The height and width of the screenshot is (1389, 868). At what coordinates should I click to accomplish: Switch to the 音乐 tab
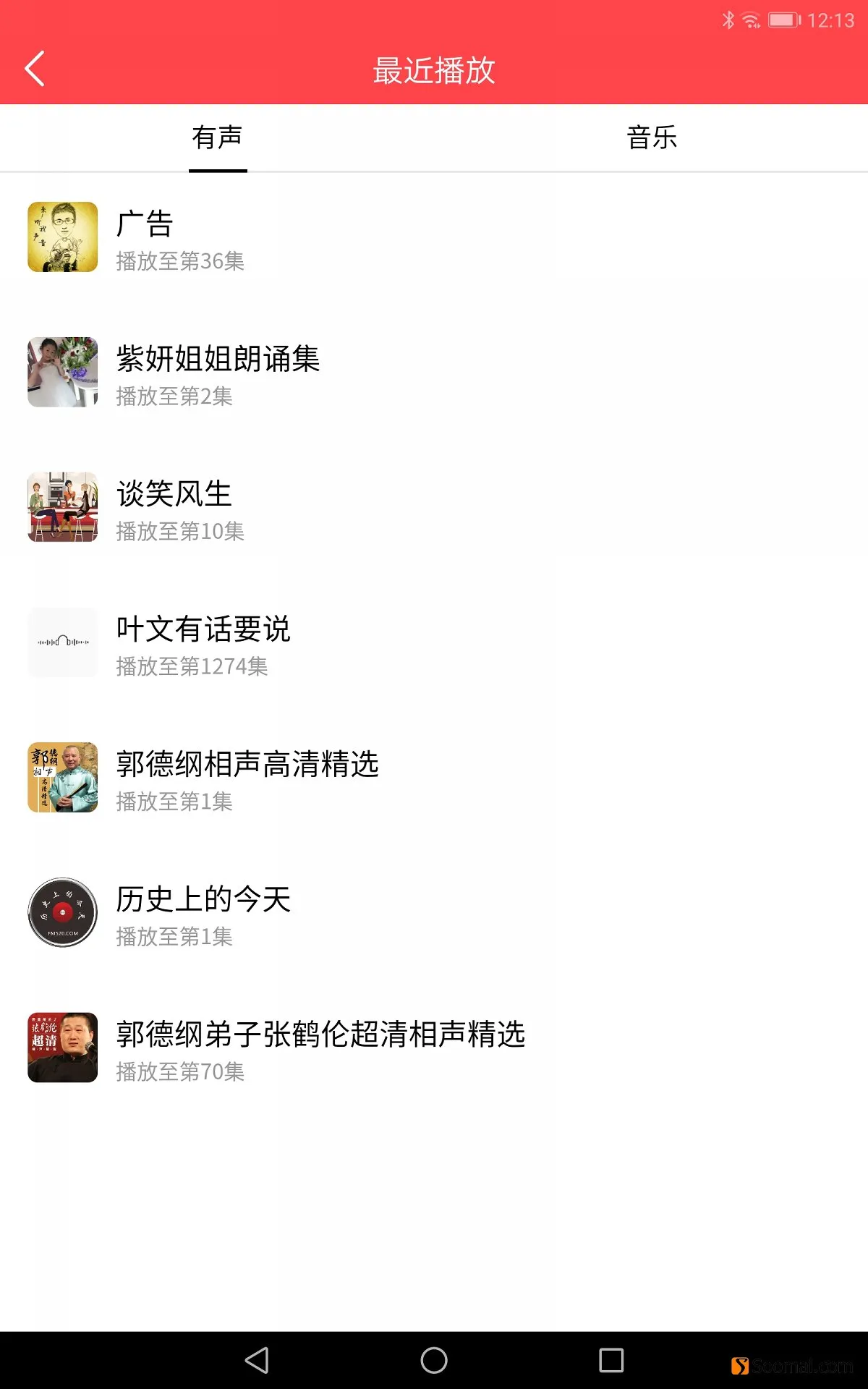click(651, 137)
